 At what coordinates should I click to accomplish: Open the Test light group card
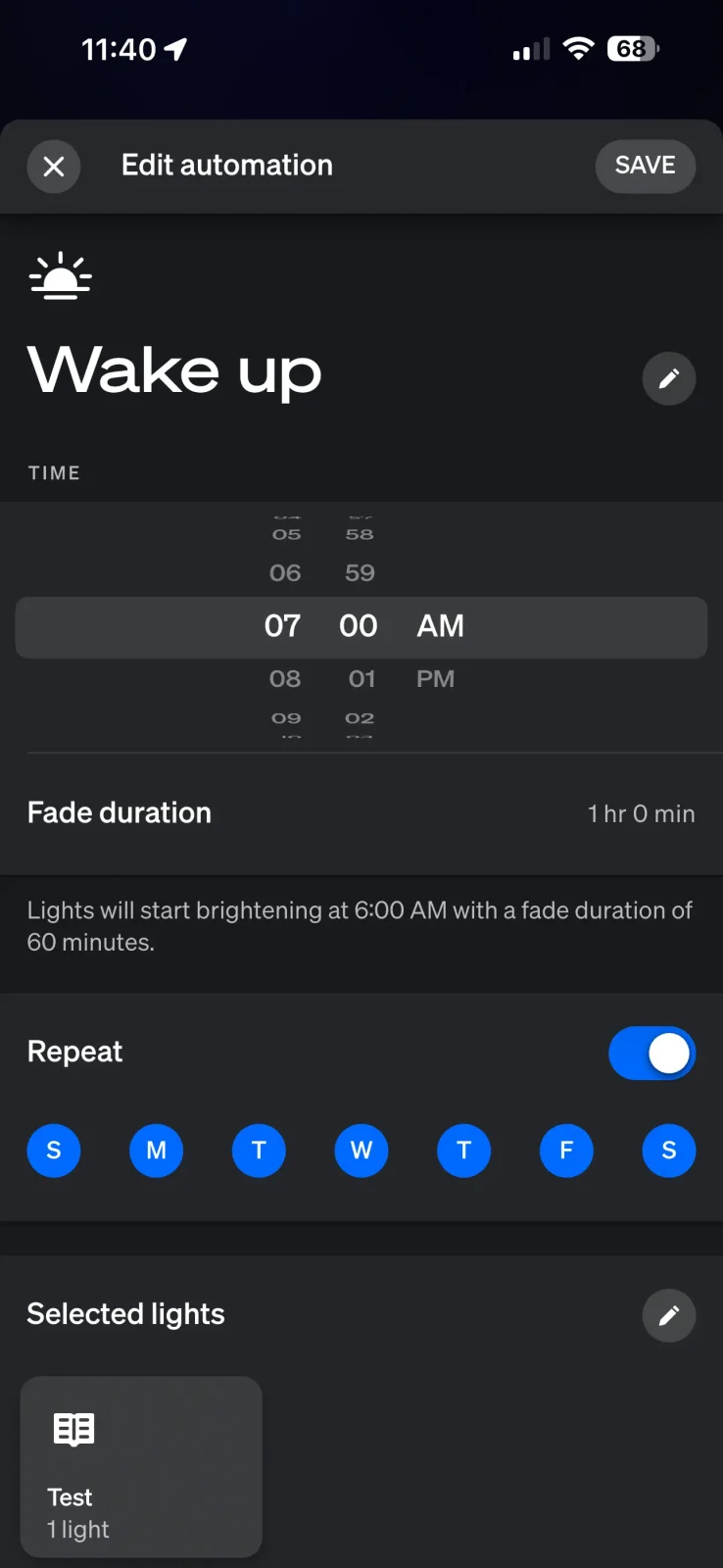pyautogui.click(x=140, y=1467)
